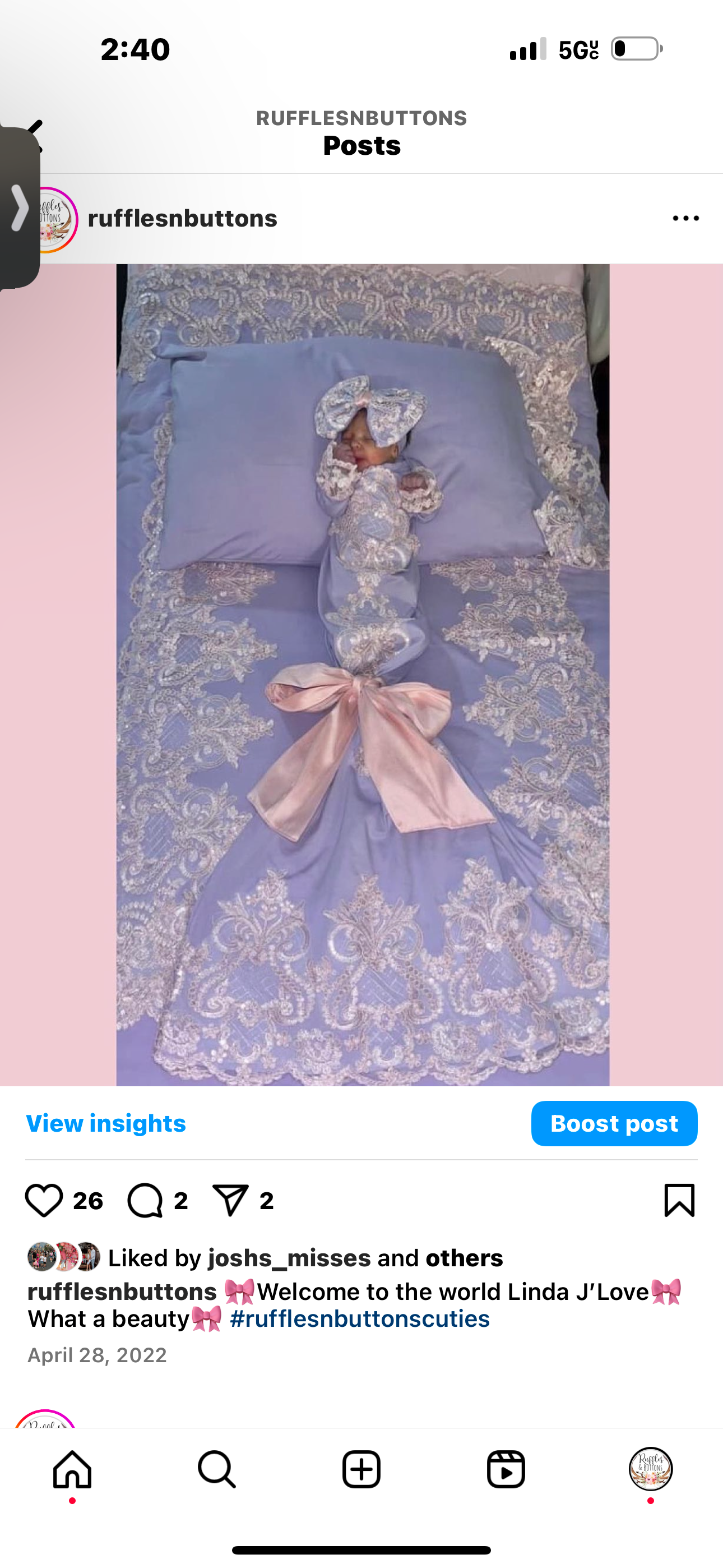The height and width of the screenshot is (1568, 723).
Task: Save the post with bookmark icon
Action: pos(679,1200)
